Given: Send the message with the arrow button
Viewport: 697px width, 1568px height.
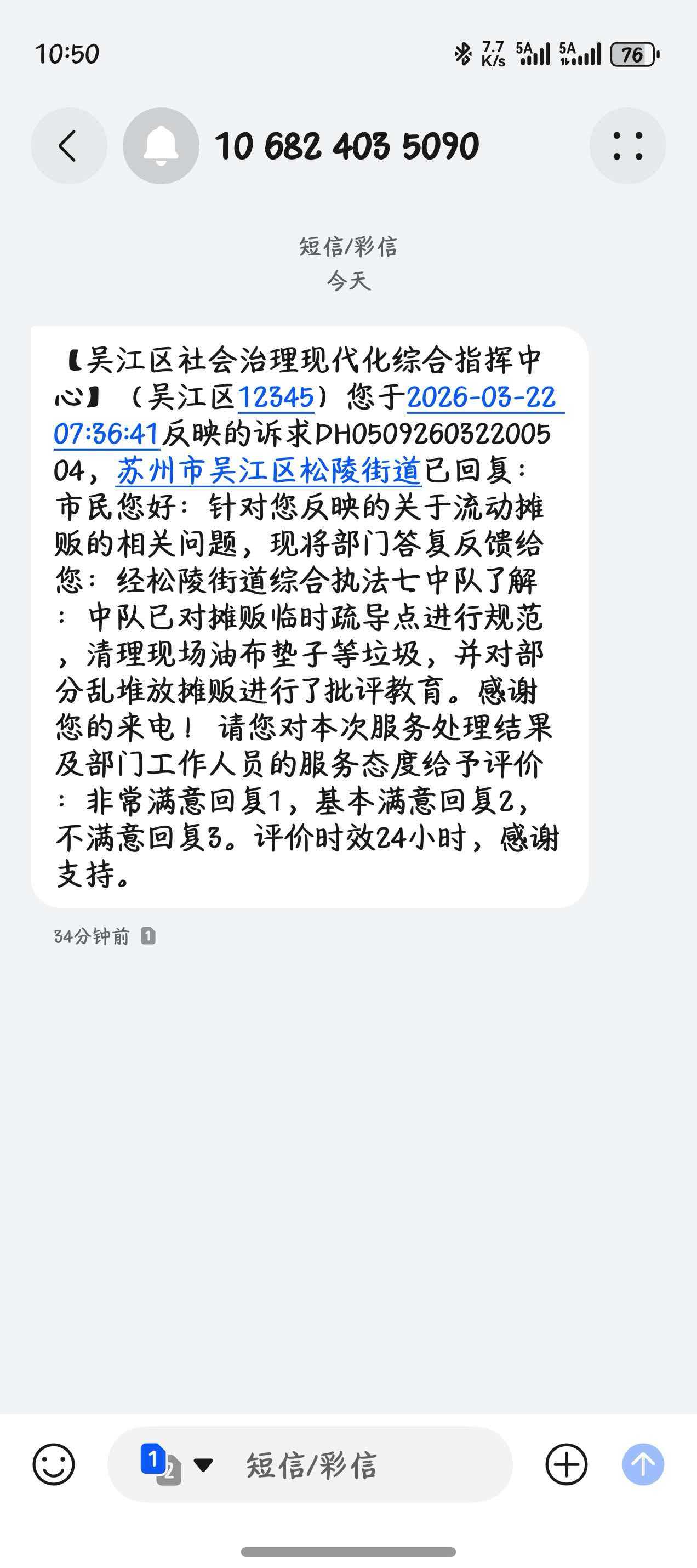Looking at the screenshot, I should click(x=643, y=1464).
